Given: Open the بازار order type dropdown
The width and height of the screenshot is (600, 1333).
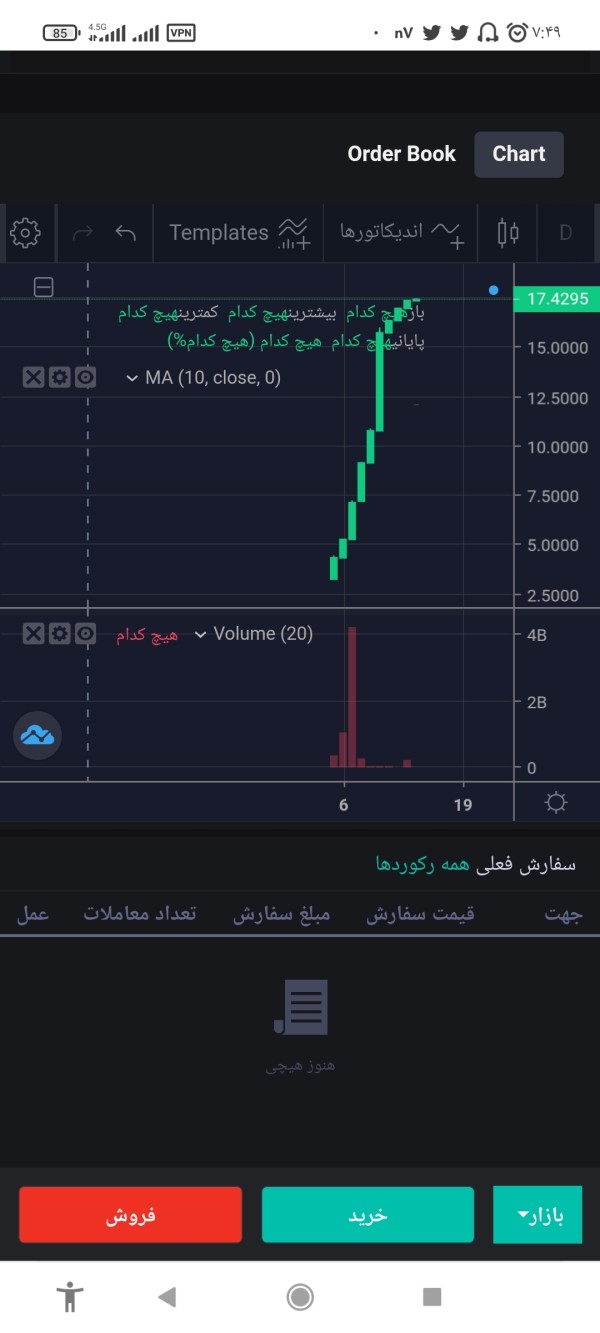Looking at the screenshot, I should click(538, 1215).
